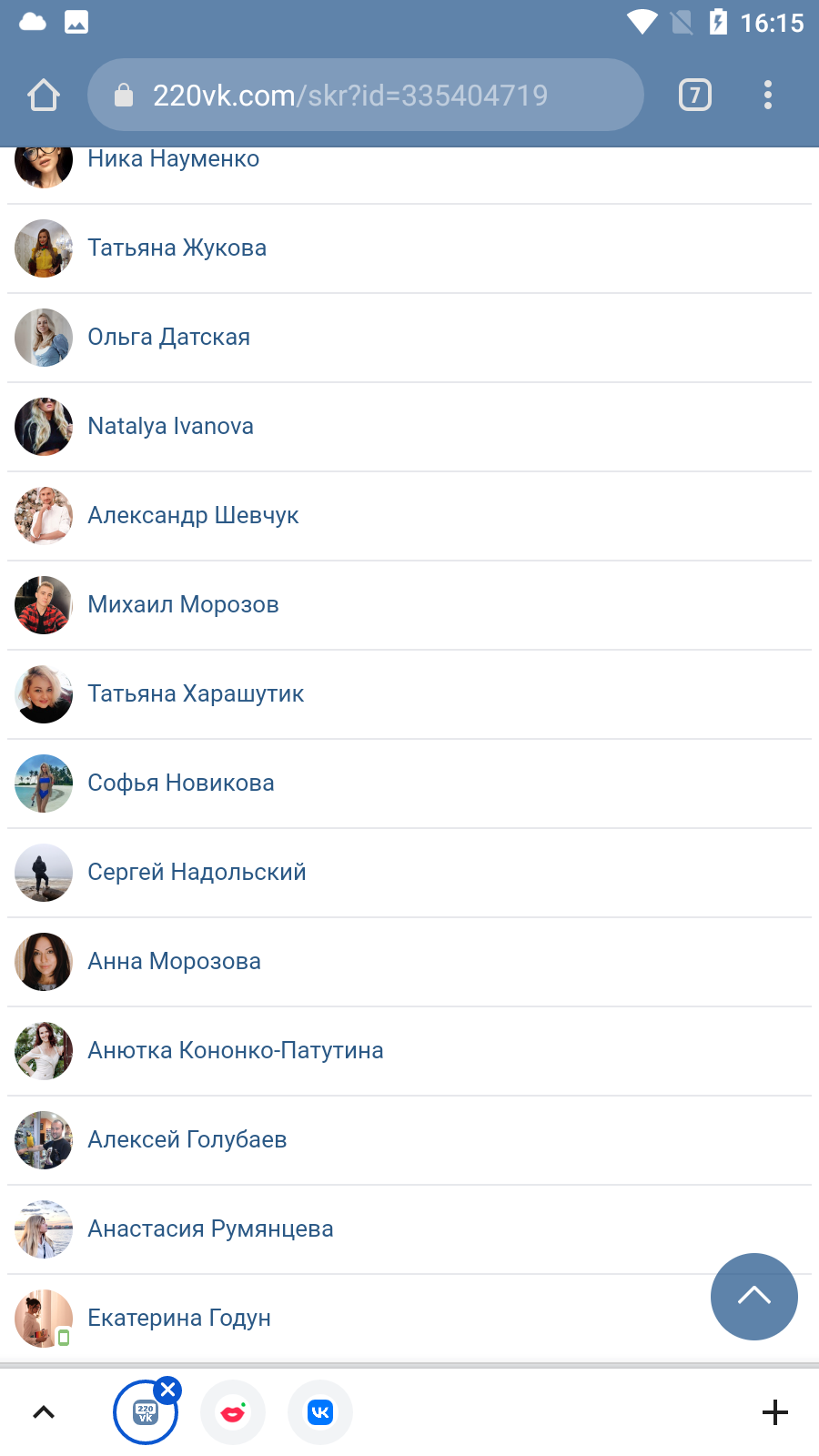Open the browser overflow menu
This screenshot has width=819, height=1456.
point(768,95)
